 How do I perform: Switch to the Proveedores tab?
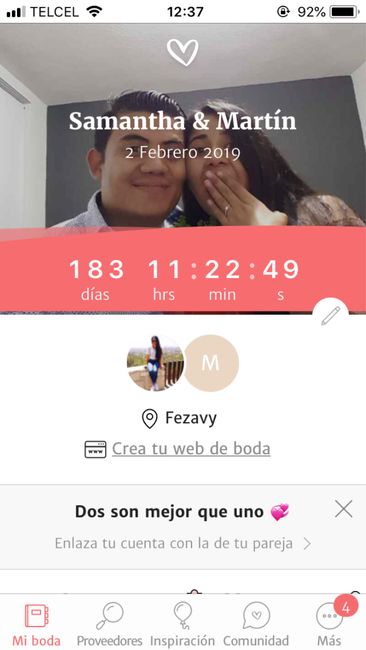pyautogui.click(x=109, y=624)
